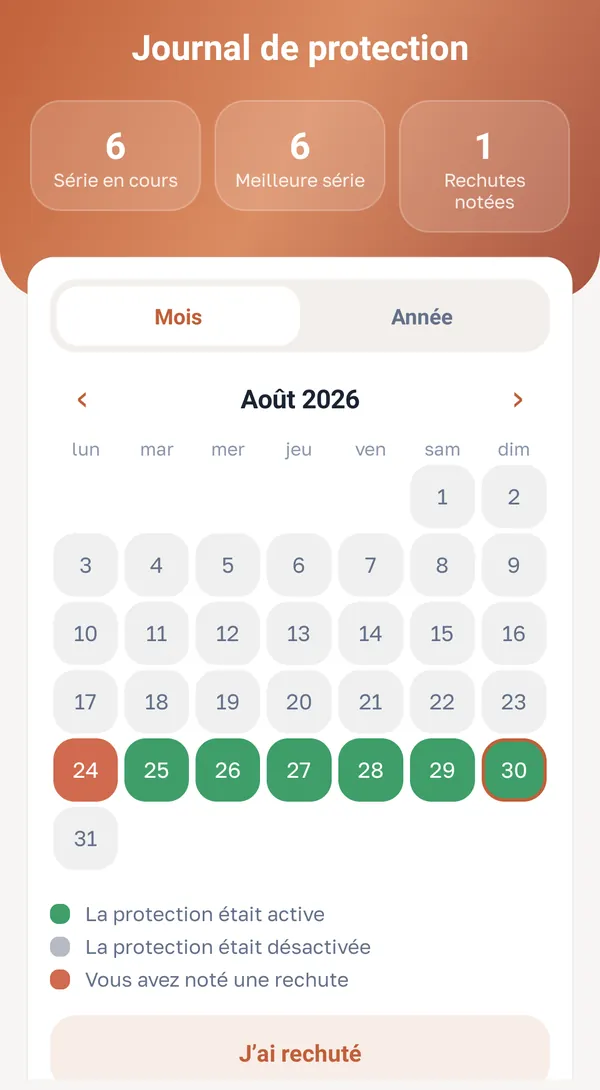Viewport: 600px width, 1090px height.
Task: Open day 28 in the calendar
Action: [371, 770]
